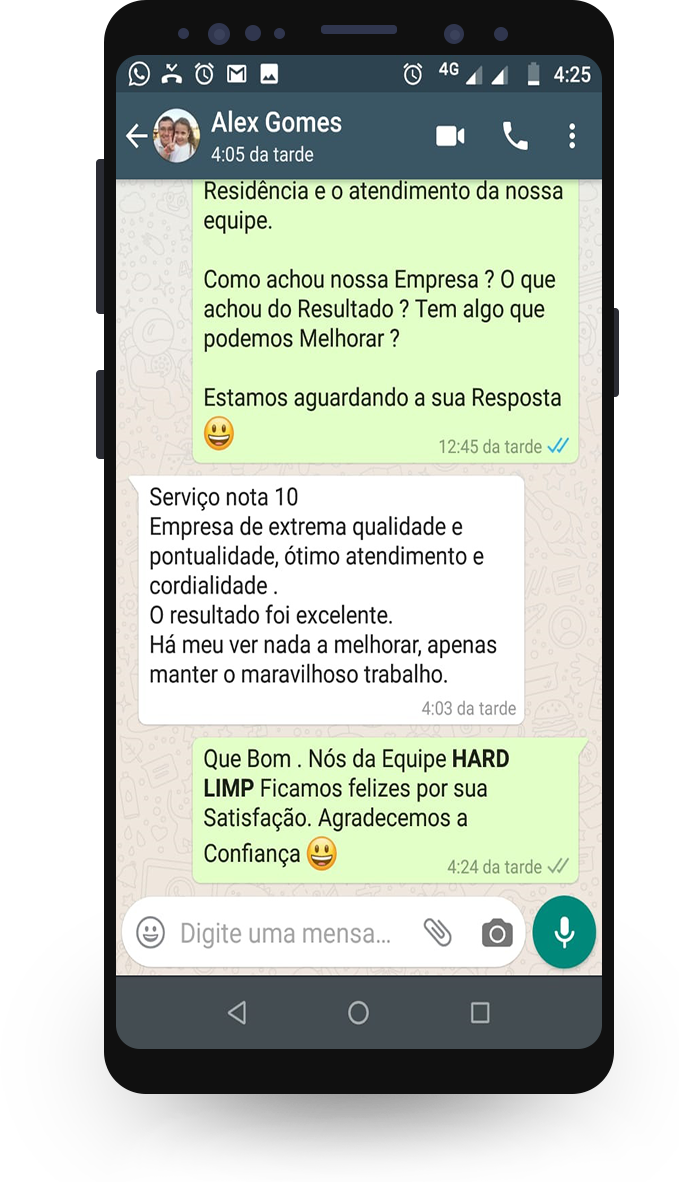This screenshot has height=1182, width=679.
Task: Tap the microphone button for voice message
Action: pyautogui.click(x=564, y=932)
